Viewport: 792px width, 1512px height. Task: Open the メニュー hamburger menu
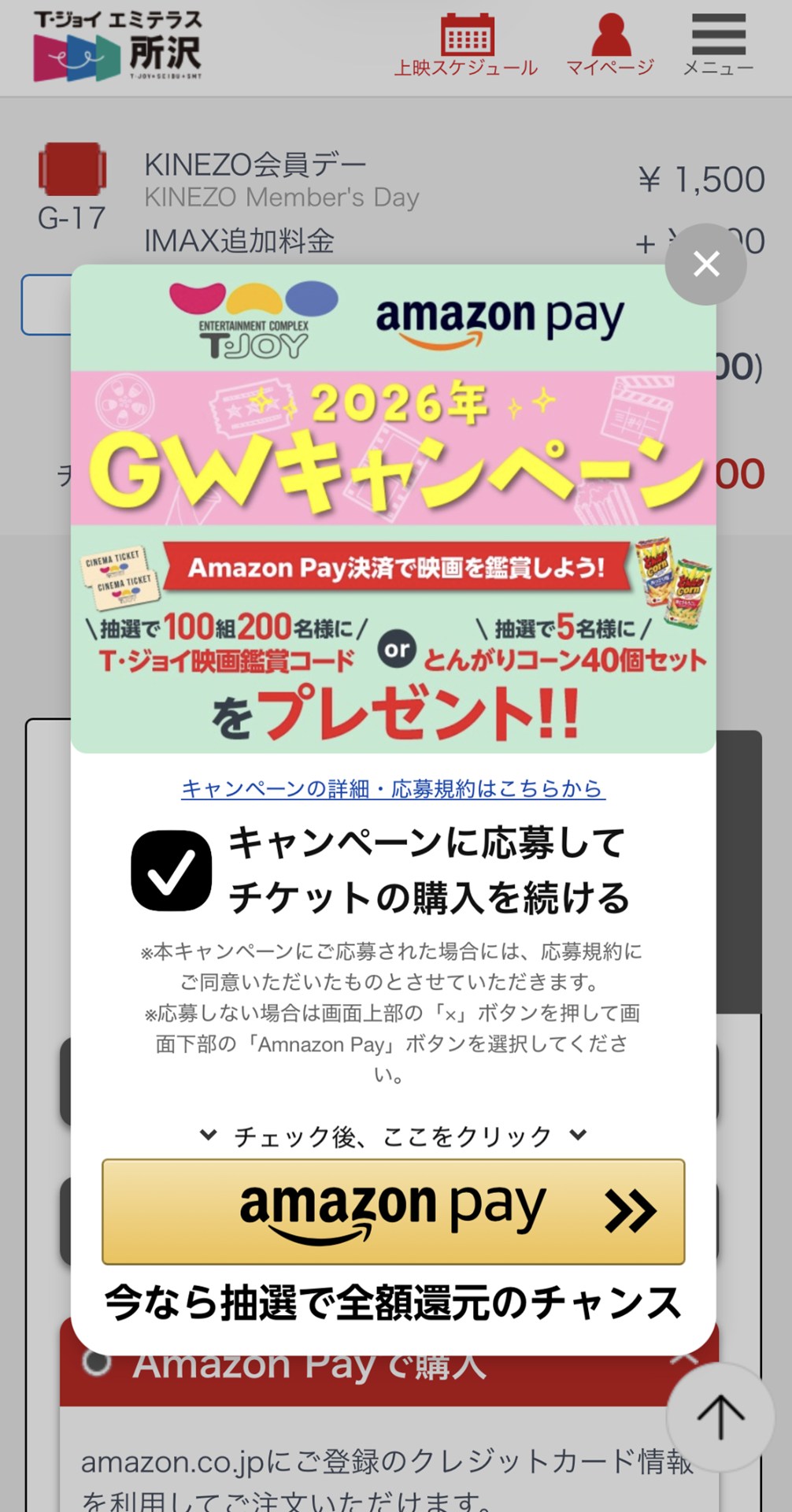[718, 46]
